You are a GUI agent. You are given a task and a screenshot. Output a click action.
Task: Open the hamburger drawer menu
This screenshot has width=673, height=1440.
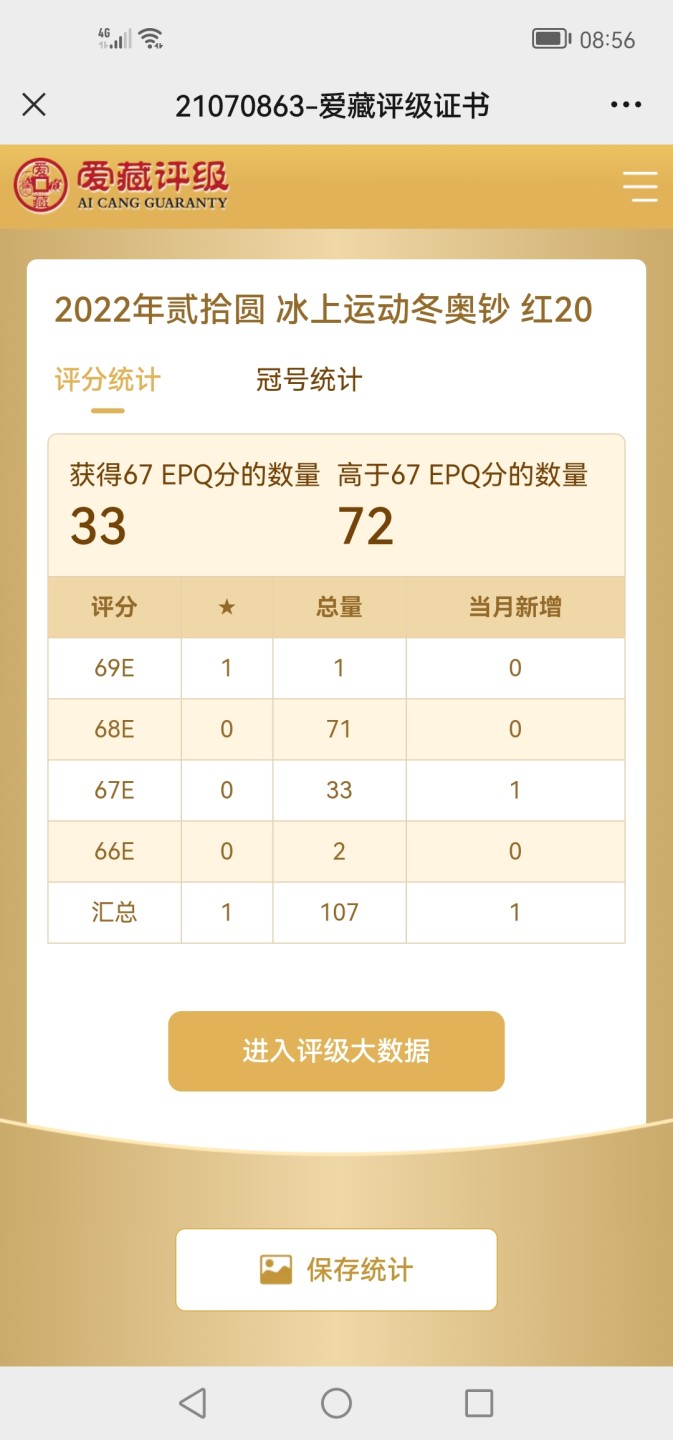(x=639, y=187)
